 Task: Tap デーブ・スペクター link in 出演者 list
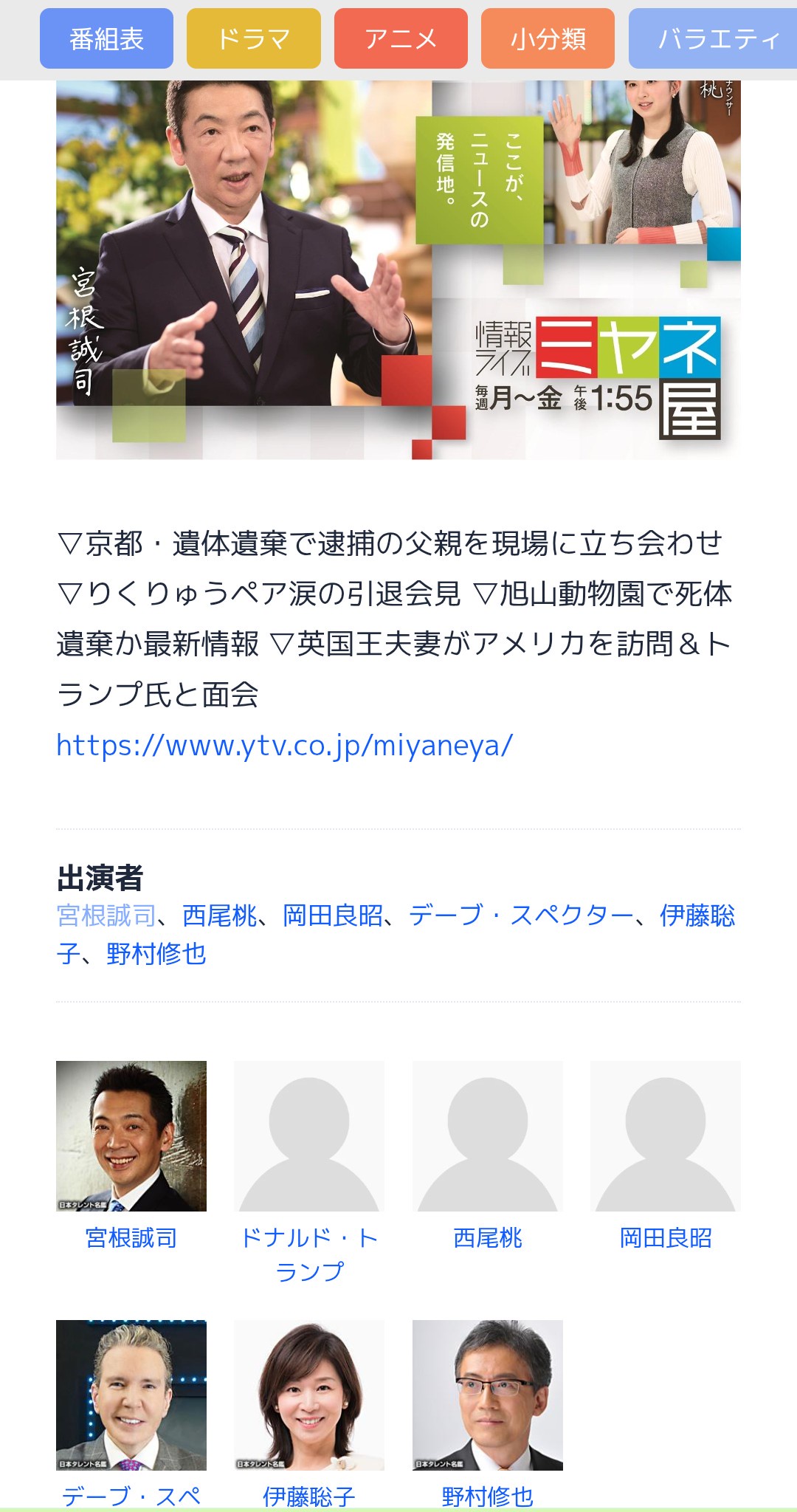(x=521, y=915)
